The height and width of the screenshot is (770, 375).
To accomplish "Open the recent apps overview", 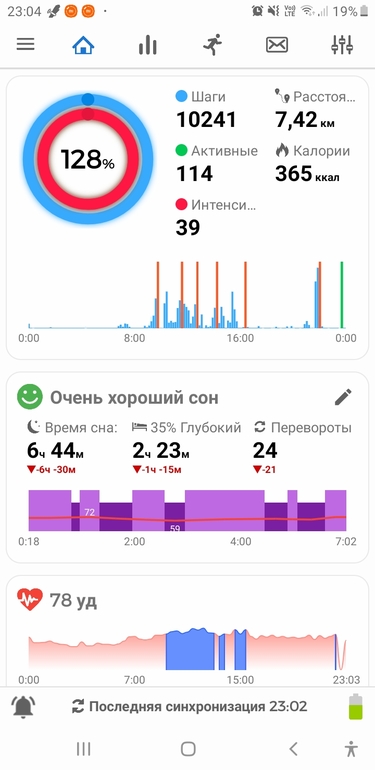I will point(83,748).
